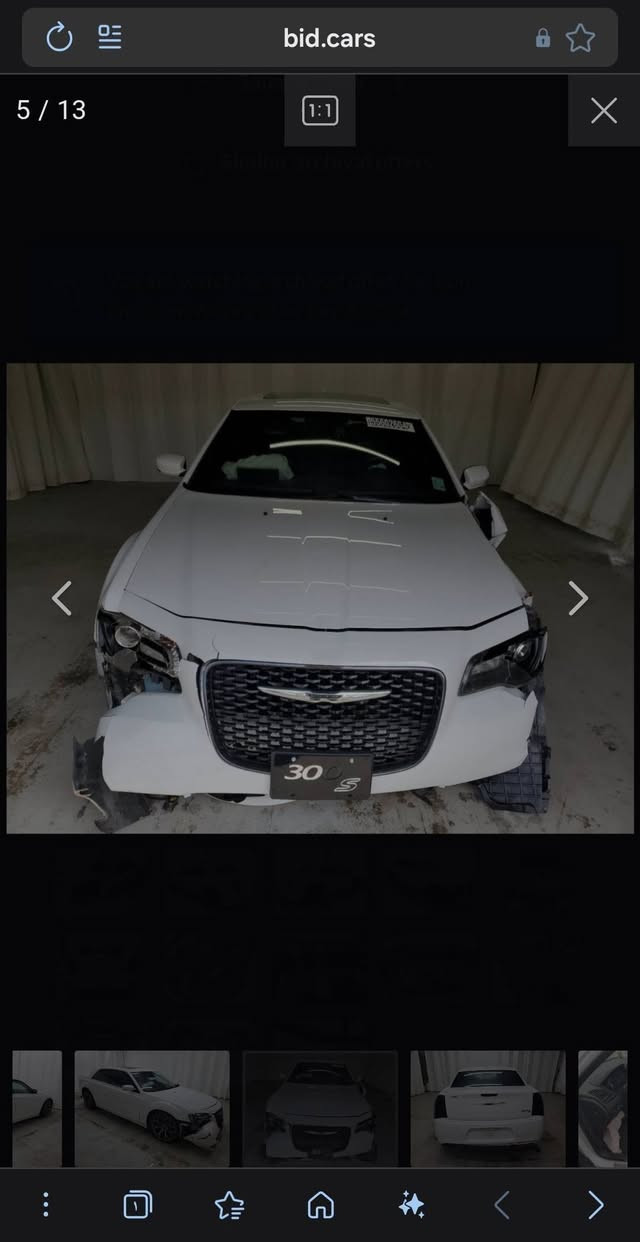Viewport: 640px width, 1242px height.
Task: Toggle the 1:1 zoom button
Action: click(320, 111)
